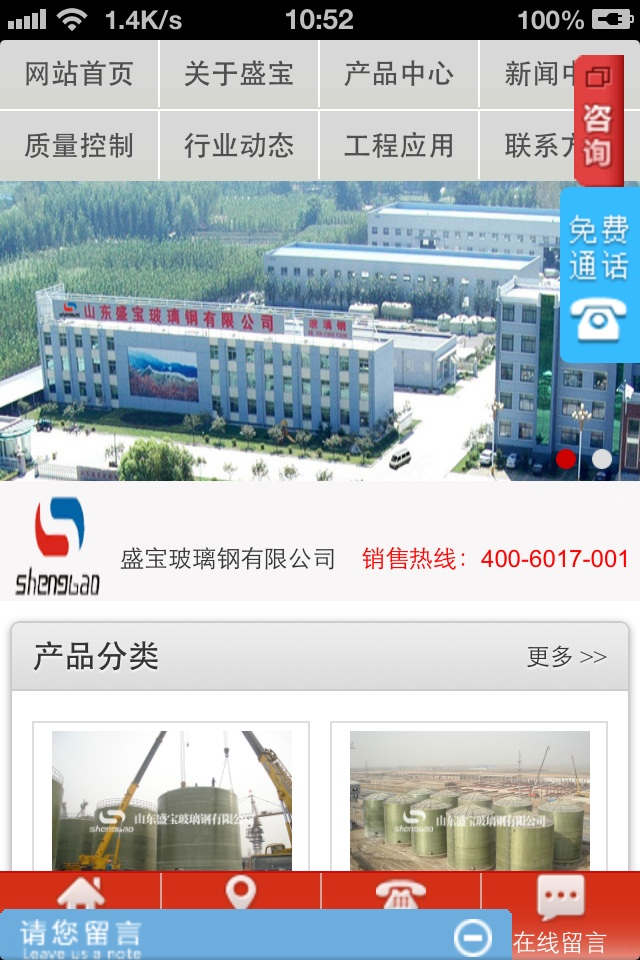Select 质量控制 in the menu
Screen dimensions: 640x960
pyautogui.click(x=79, y=146)
